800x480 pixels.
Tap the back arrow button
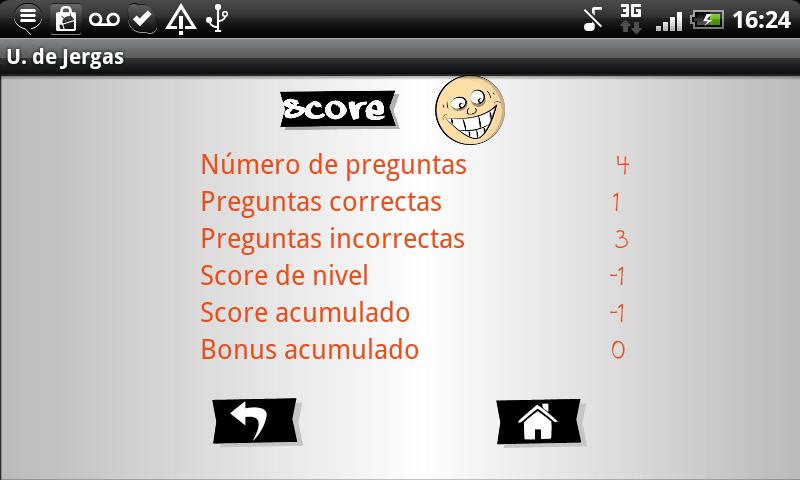tap(254, 420)
